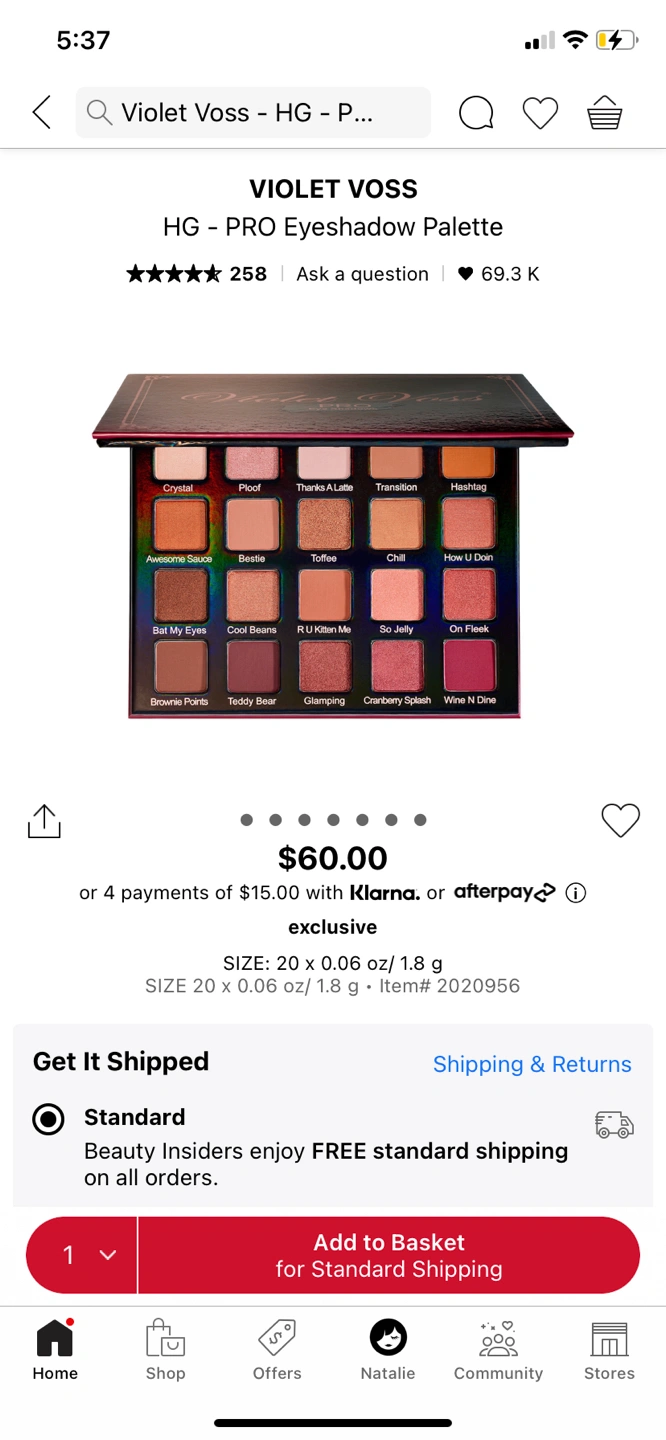The width and height of the screenshot is (666, 1440).
Task: Go back to the previous page
Action: 42,112
